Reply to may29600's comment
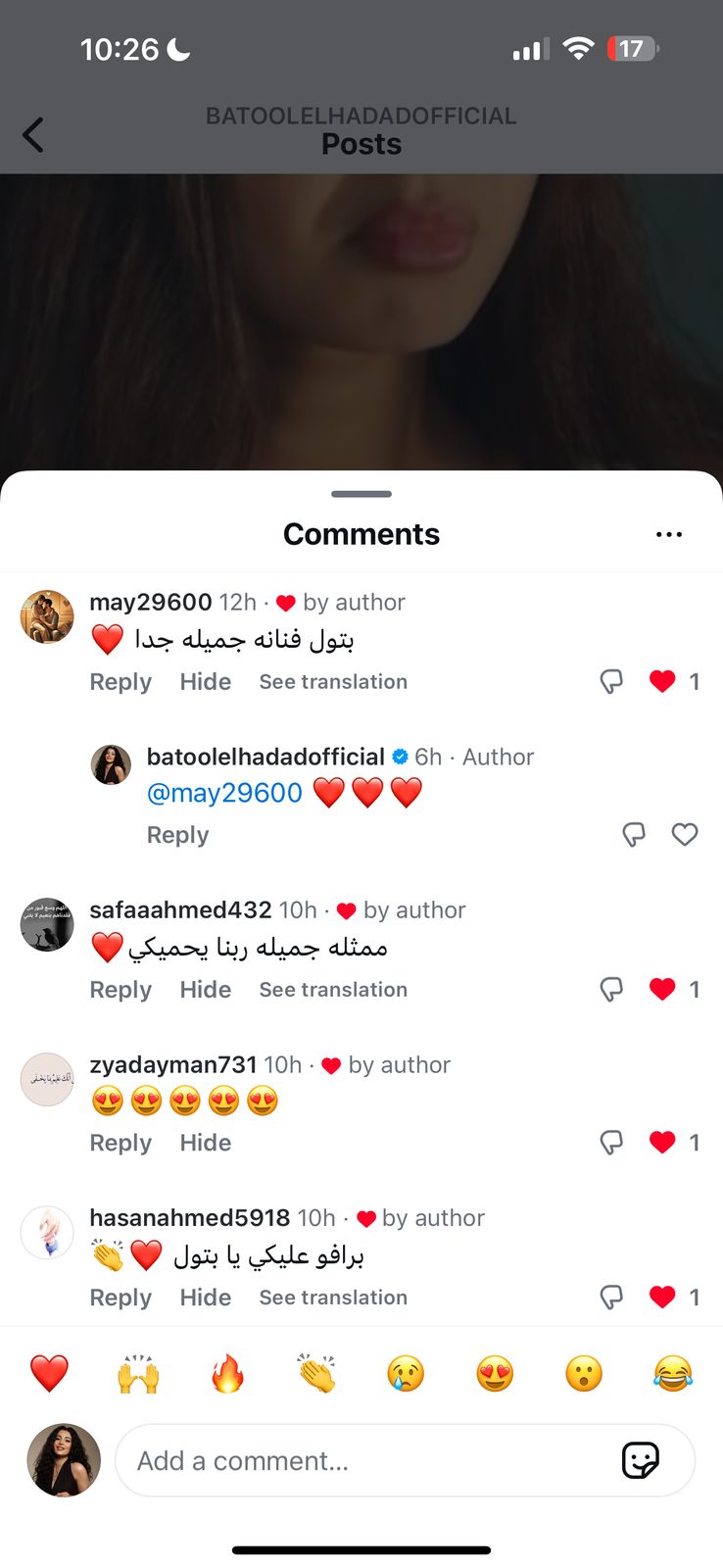723x1568 pixels. [120, 682]
